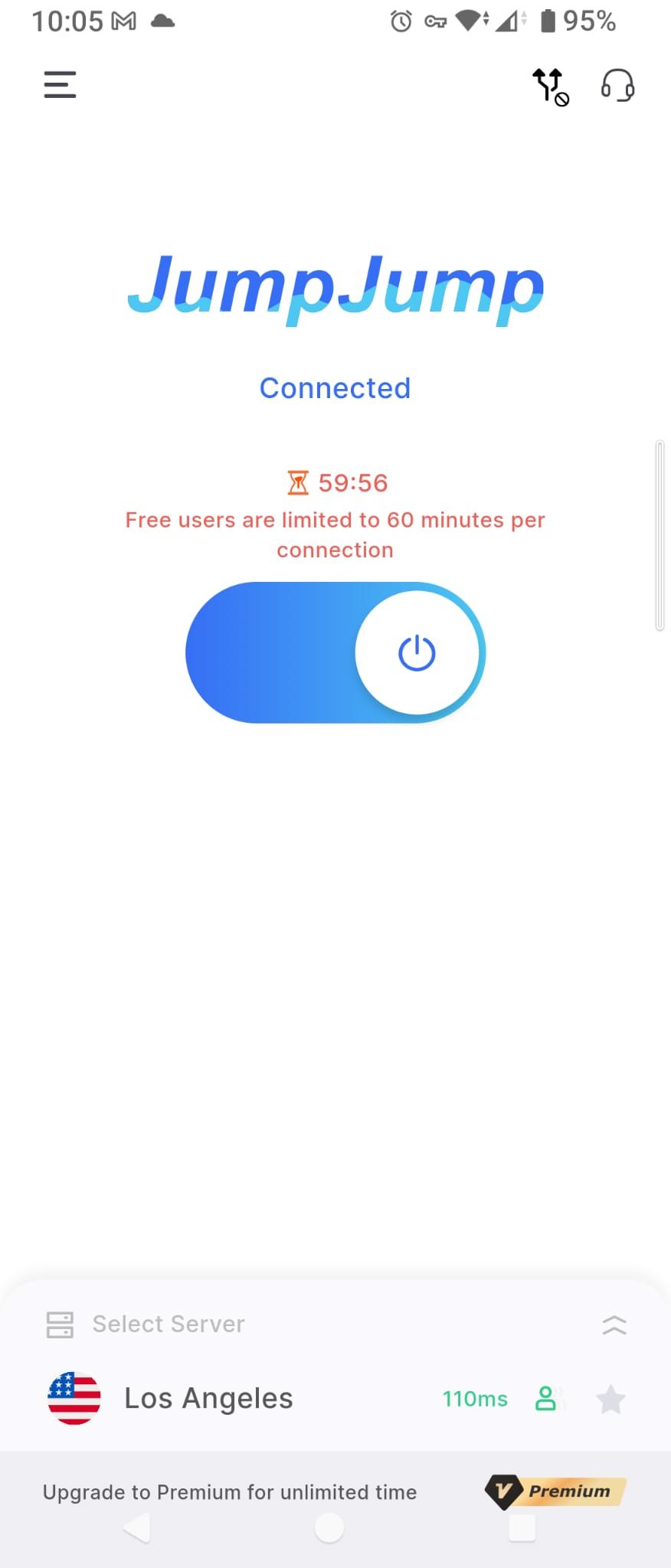Click the server list icon beside Select Server
This screenshot has width=671, height=1568.
(x=60, y=1324)
